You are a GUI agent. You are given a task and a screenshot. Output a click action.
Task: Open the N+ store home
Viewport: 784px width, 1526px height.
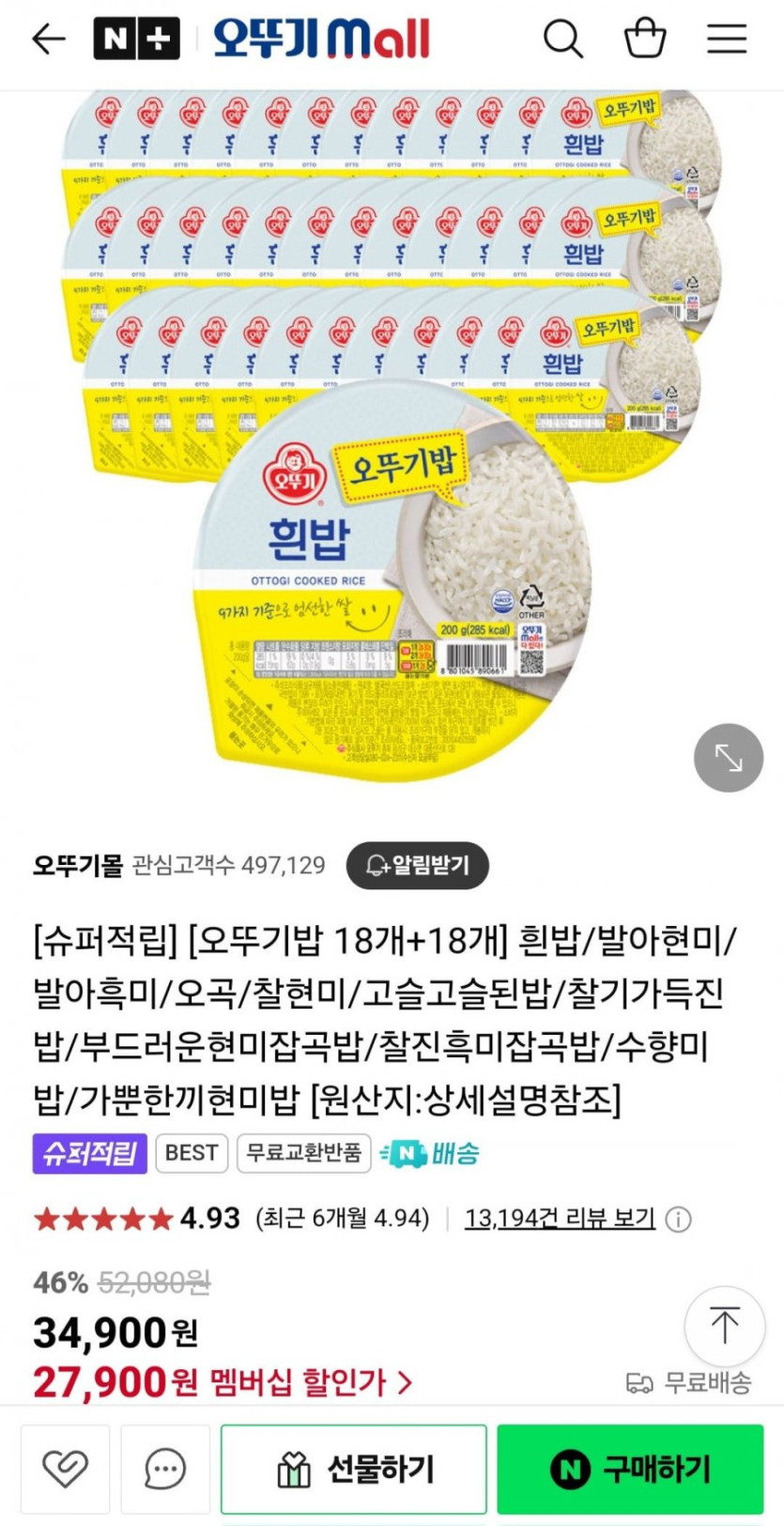point(136,39)
